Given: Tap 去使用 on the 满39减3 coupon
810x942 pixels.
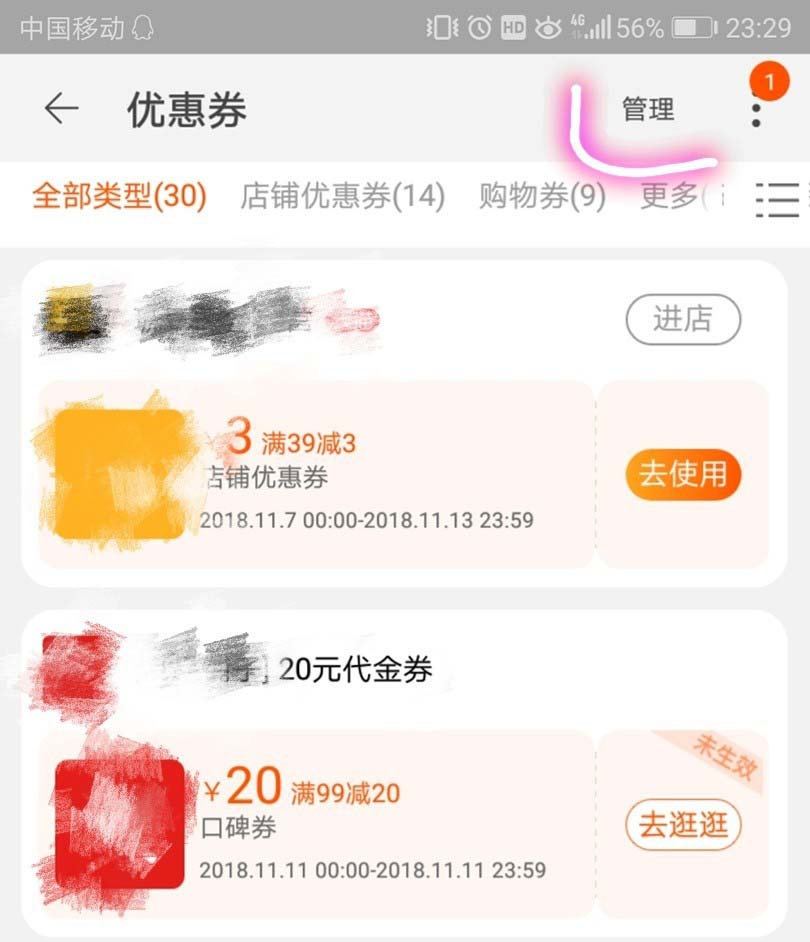Looking at the screenshot, I should (683, 474).
